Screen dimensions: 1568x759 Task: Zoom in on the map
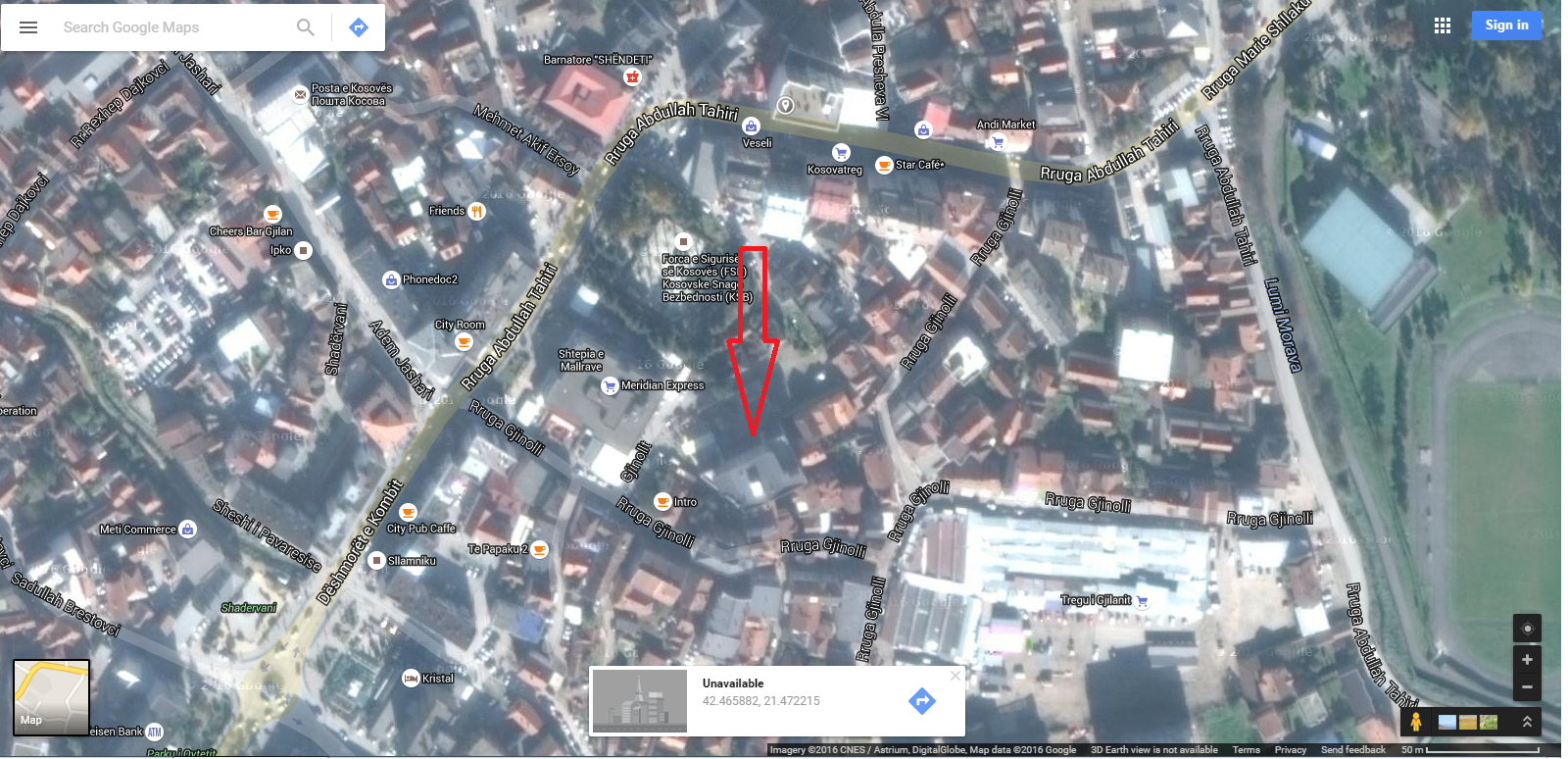coord(1527,660)
